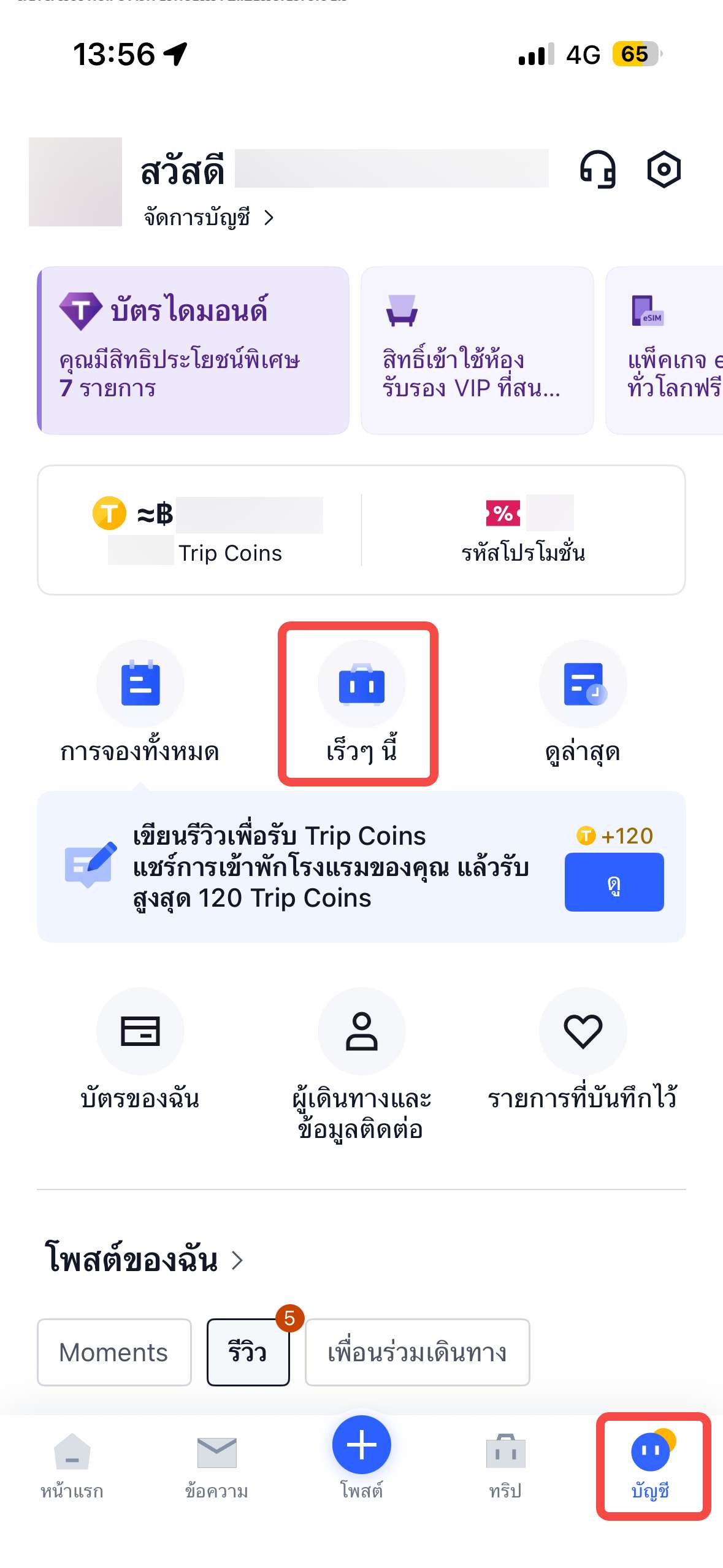Open บัตรของฉัน card icon

pyautogui.click(x=140, y=1032)
